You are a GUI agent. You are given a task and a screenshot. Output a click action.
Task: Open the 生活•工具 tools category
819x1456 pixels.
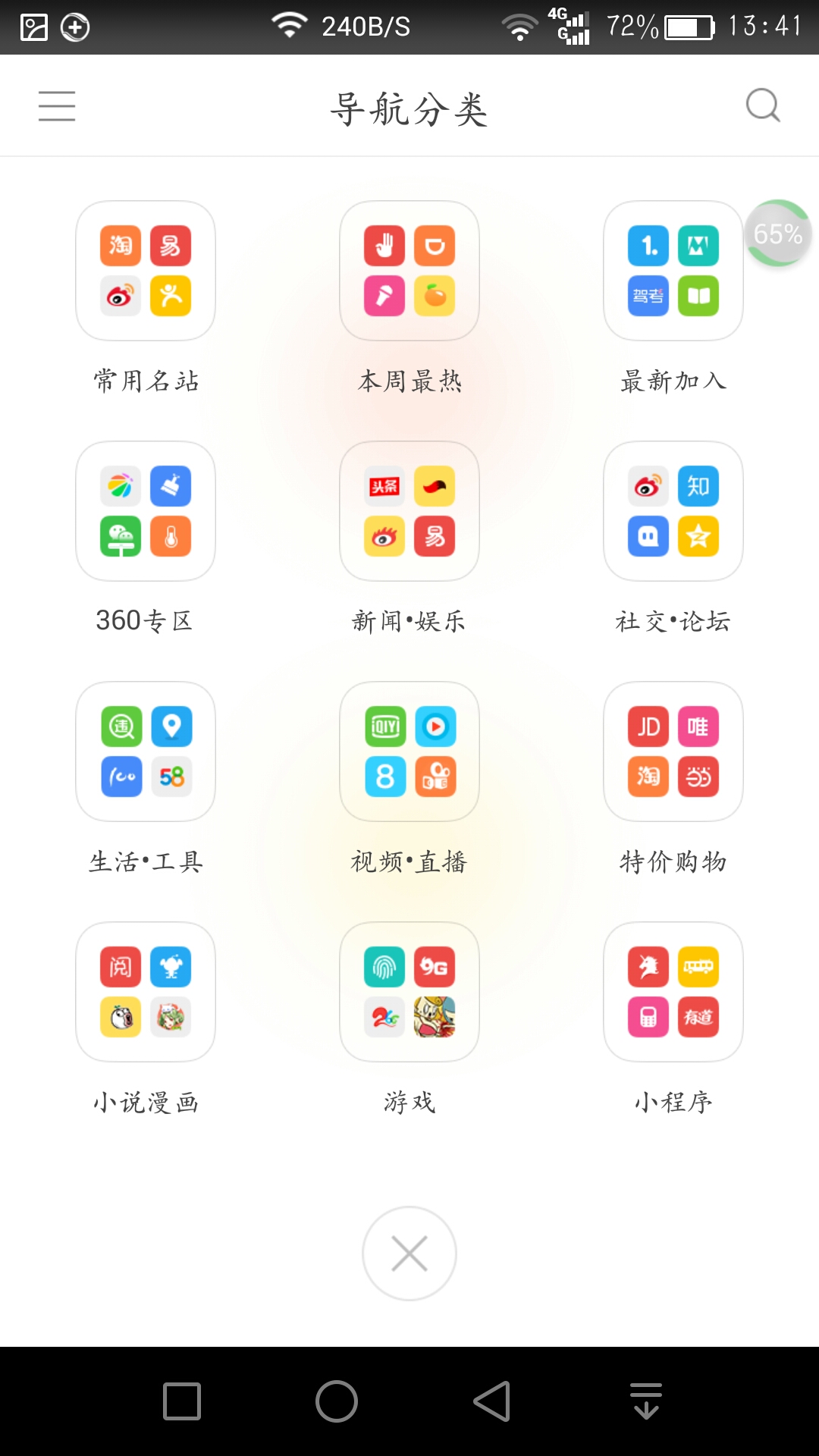point(145,751)
